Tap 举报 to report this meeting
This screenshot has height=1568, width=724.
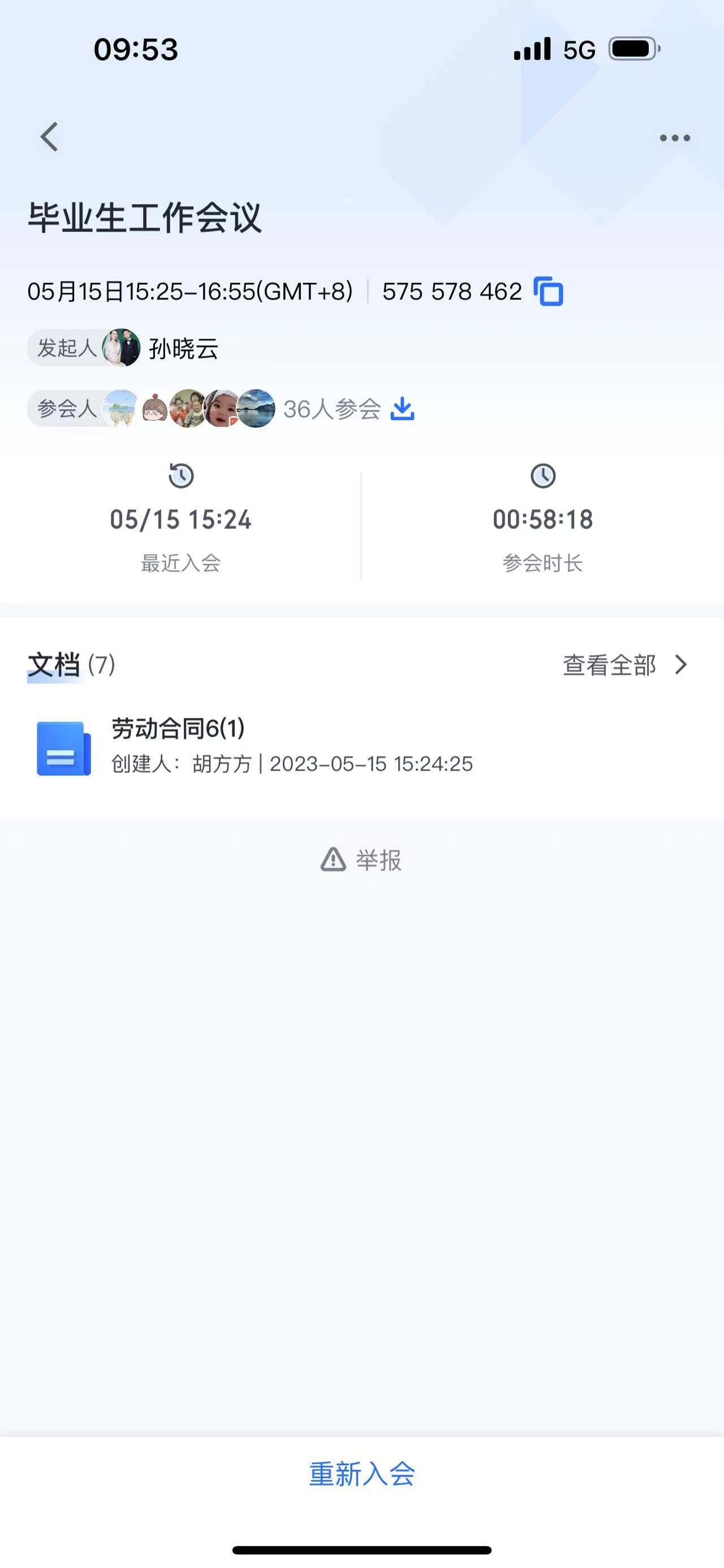pos(361,860)
